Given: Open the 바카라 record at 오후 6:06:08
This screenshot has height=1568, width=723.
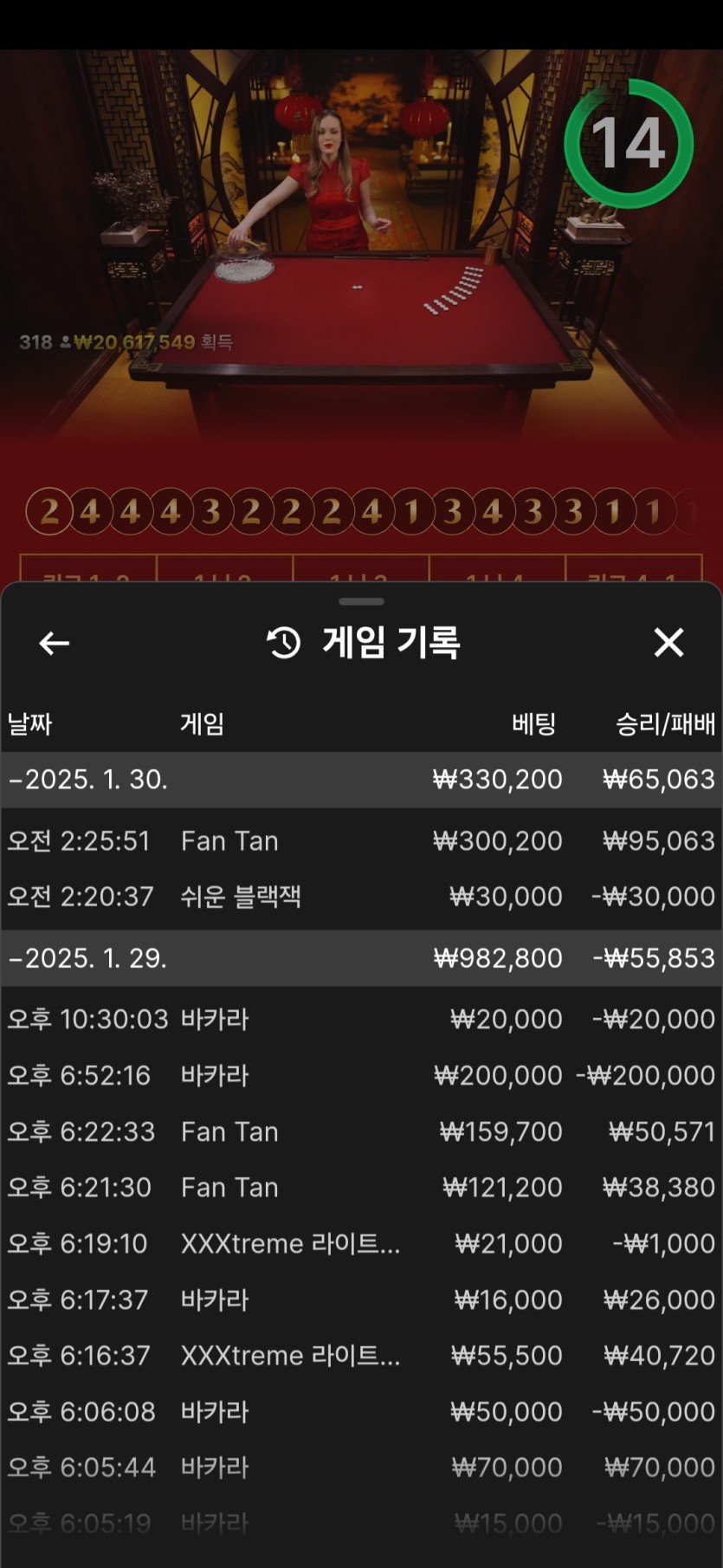Looking at the screenshot, I should point(361,1412).
